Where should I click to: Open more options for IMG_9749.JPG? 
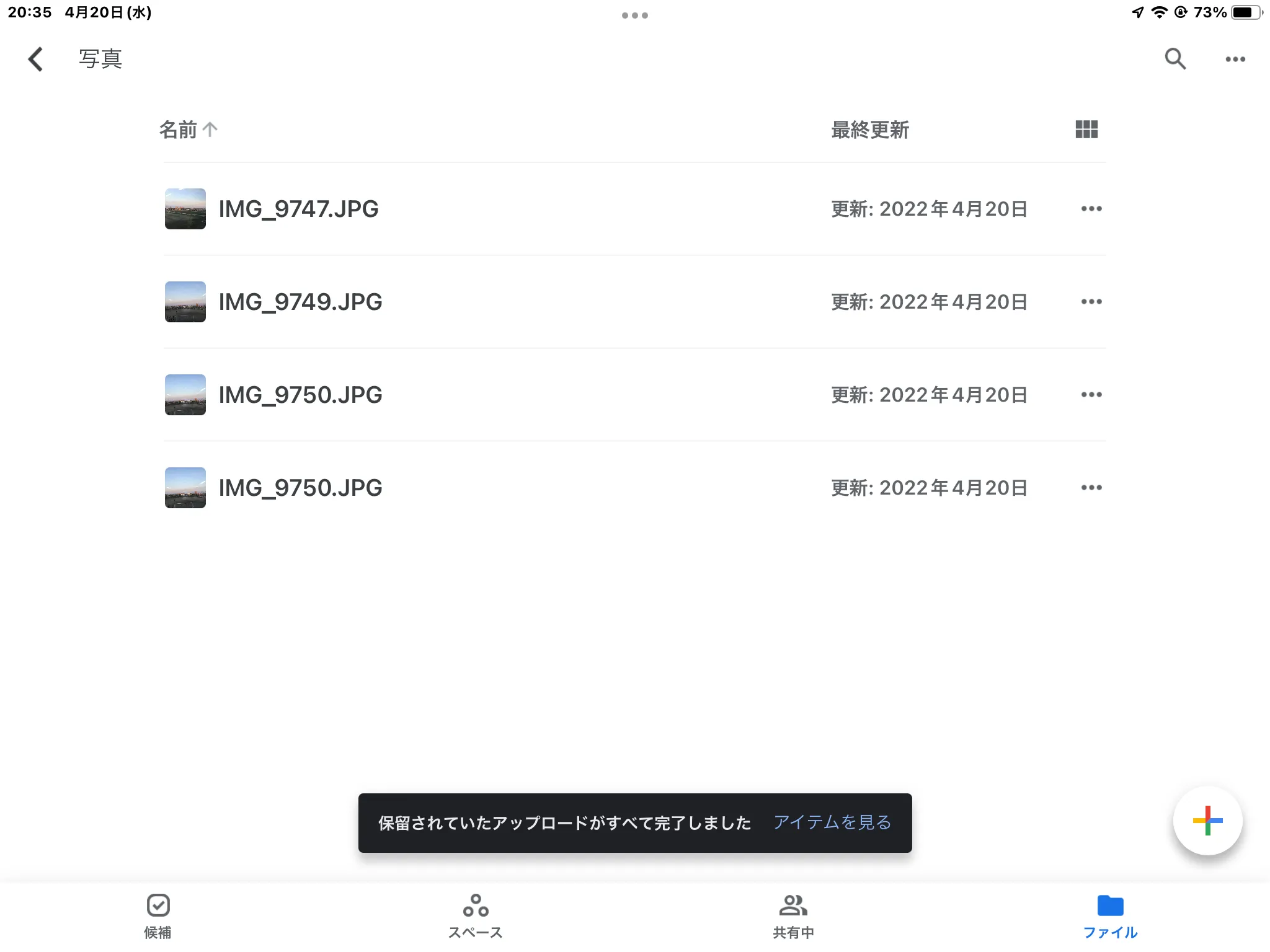(1091, 302)
